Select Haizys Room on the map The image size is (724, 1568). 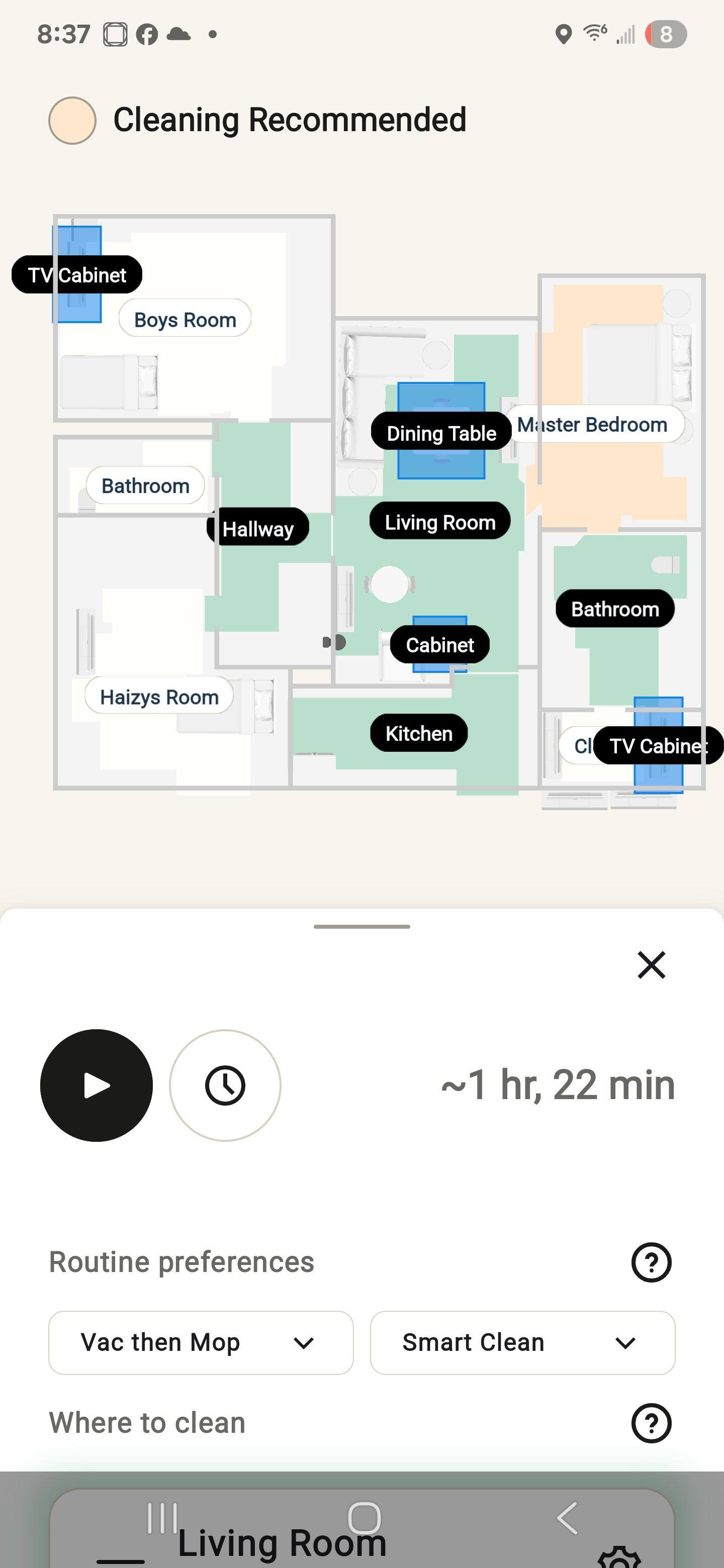coord(159,697)
